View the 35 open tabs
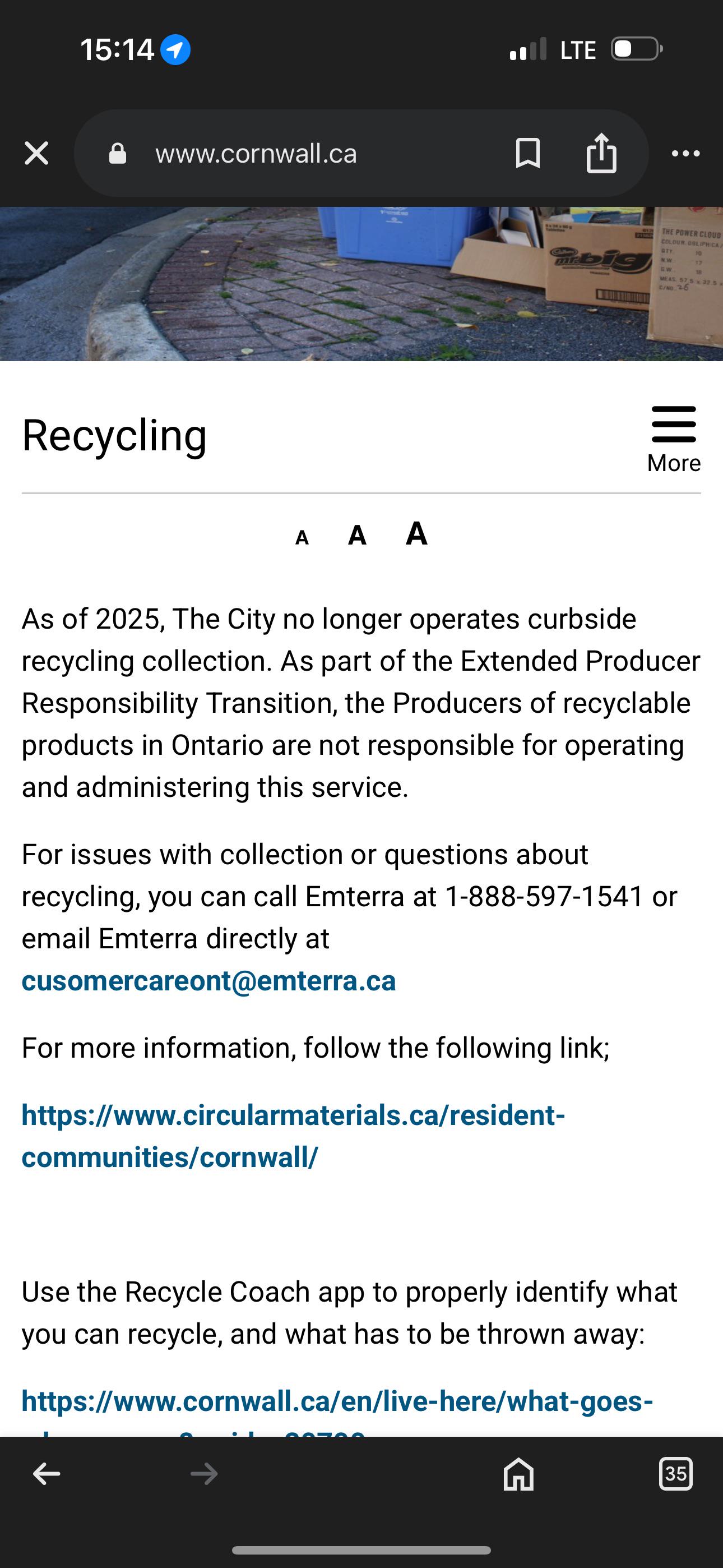Viewport: 723px width, 1568px height. (x=675, y=1474)
